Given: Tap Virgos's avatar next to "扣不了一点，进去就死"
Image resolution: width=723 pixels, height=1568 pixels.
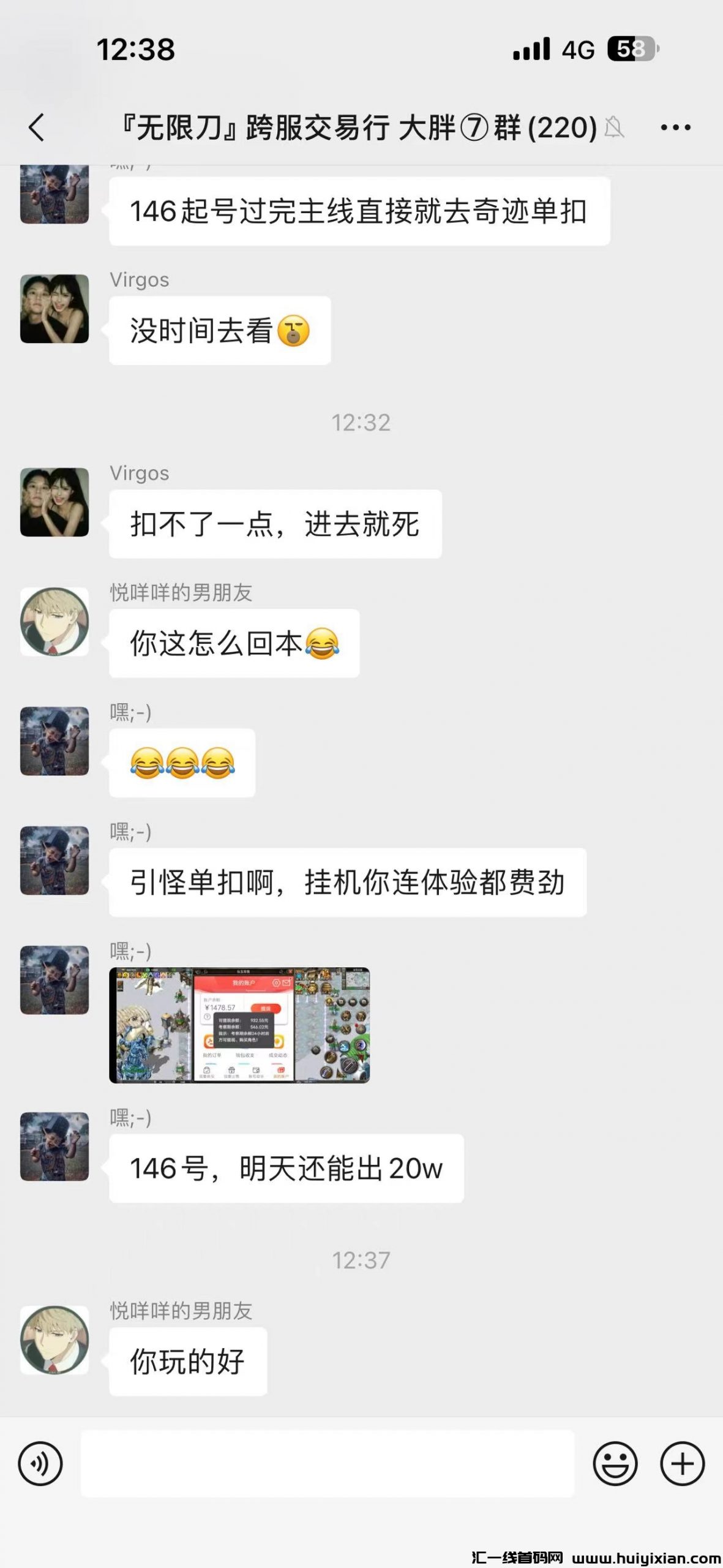Looking at the screenshot, I should click(x=54, y=502).
